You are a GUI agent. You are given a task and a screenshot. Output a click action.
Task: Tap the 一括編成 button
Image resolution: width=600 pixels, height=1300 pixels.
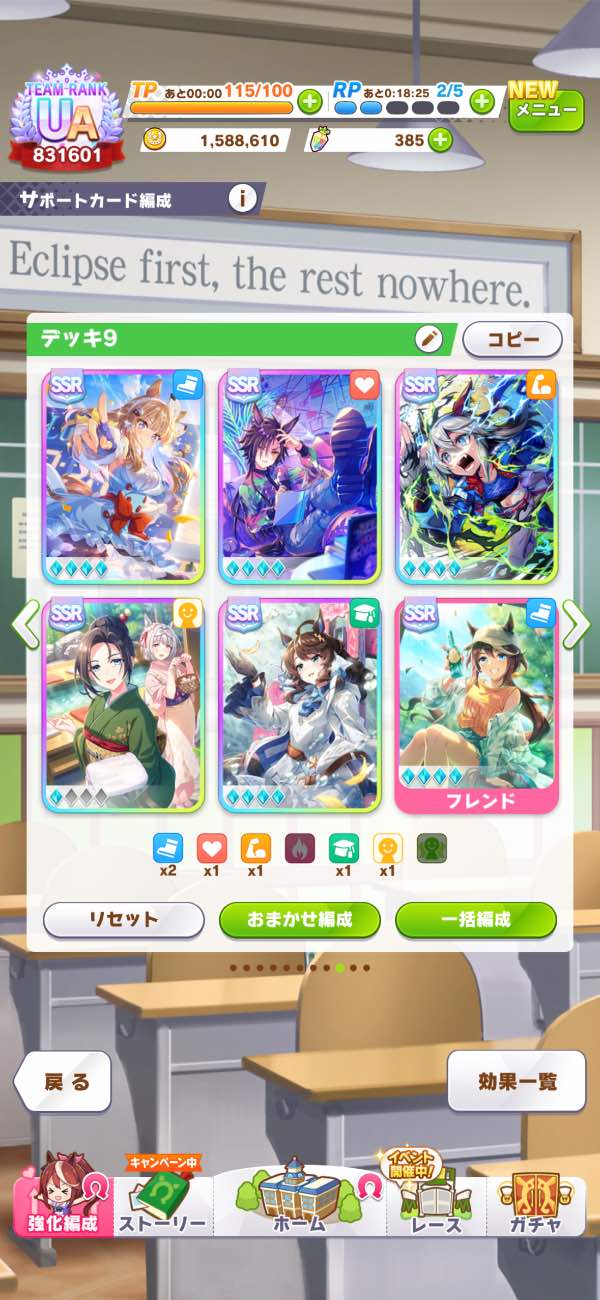pyautogui.click(x=476, y=919)
